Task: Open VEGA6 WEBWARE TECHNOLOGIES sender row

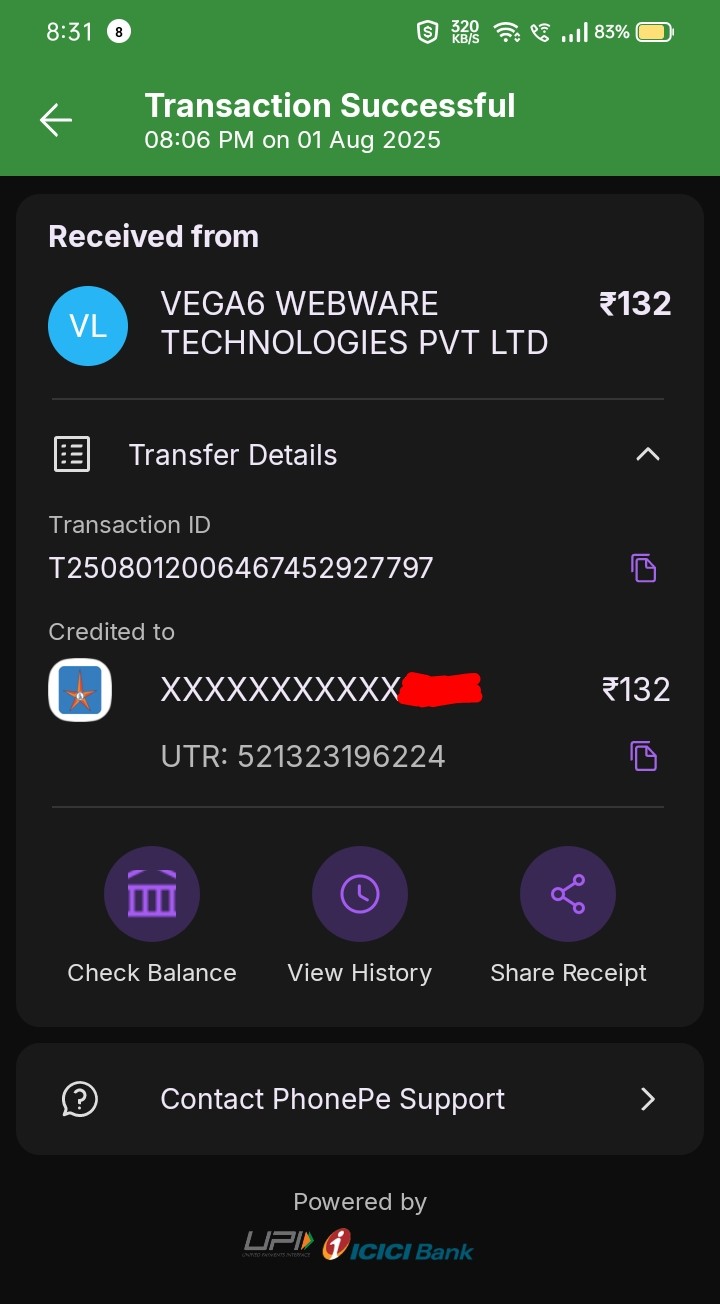Action: coord(354,323)
